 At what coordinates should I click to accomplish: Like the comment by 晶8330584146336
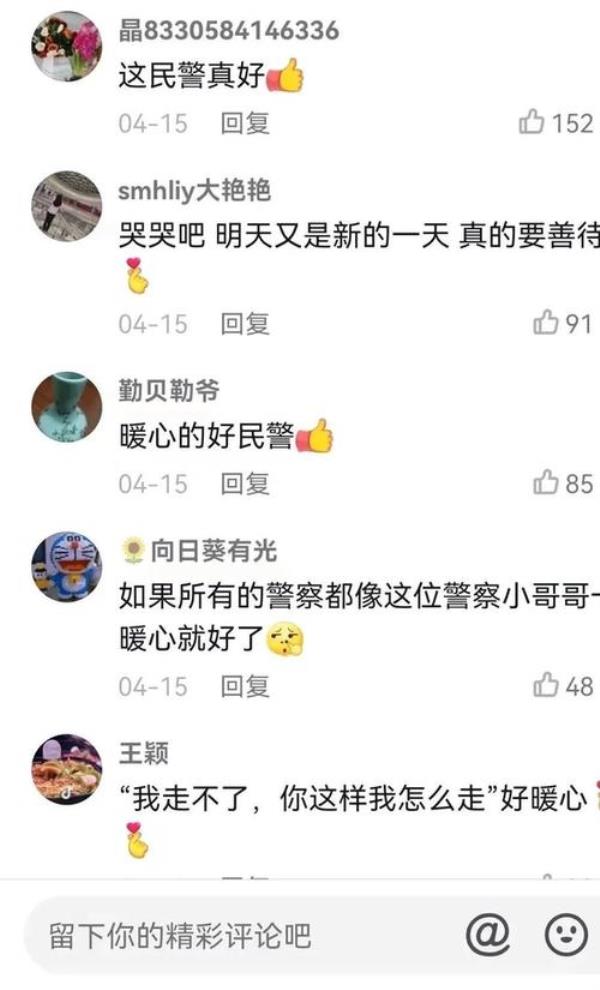tap(532, 123)
